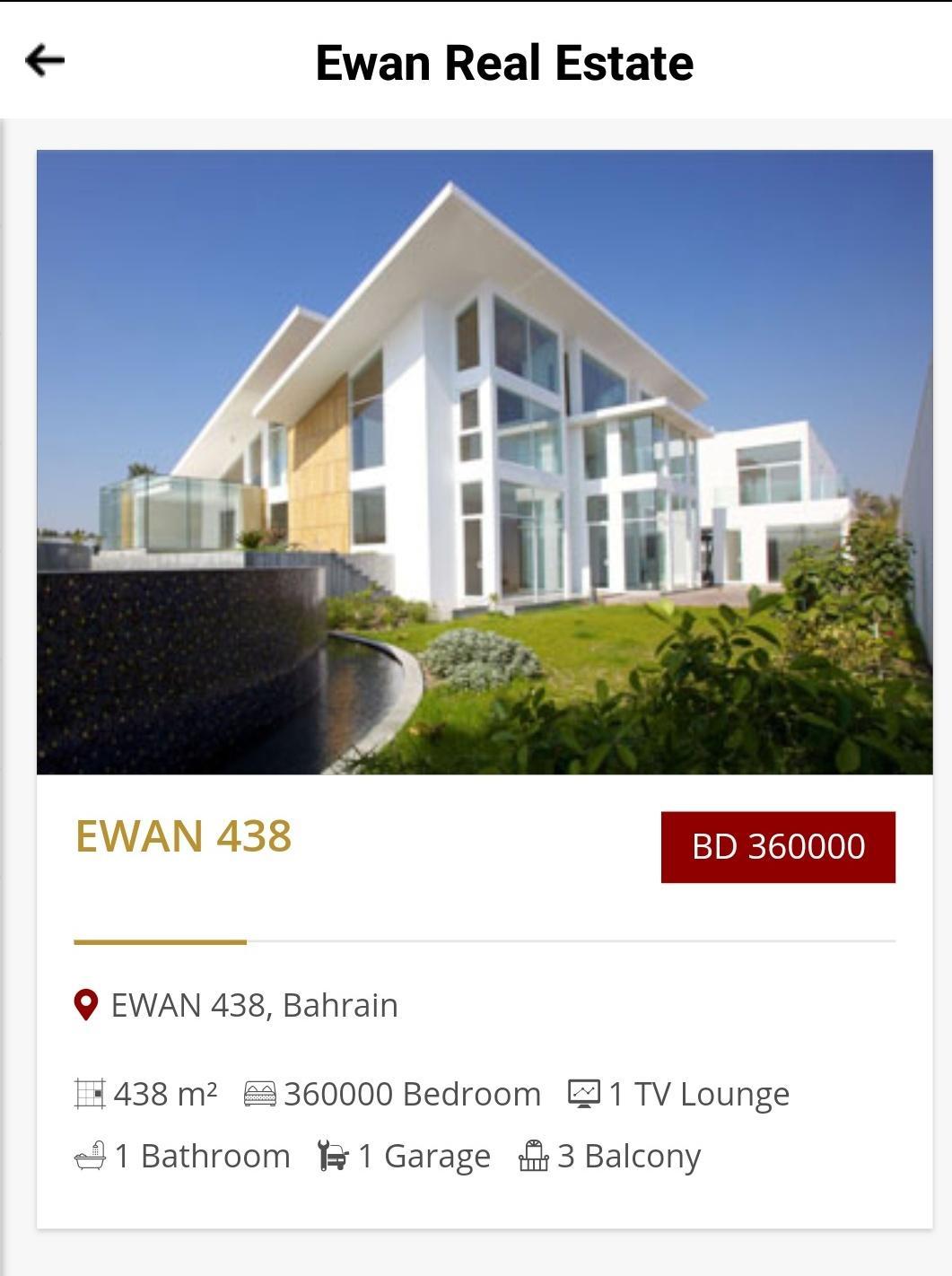The width and height of the screenshot is (952, 1276).
Task: Open the property photo of the villa
Action: 476,461
